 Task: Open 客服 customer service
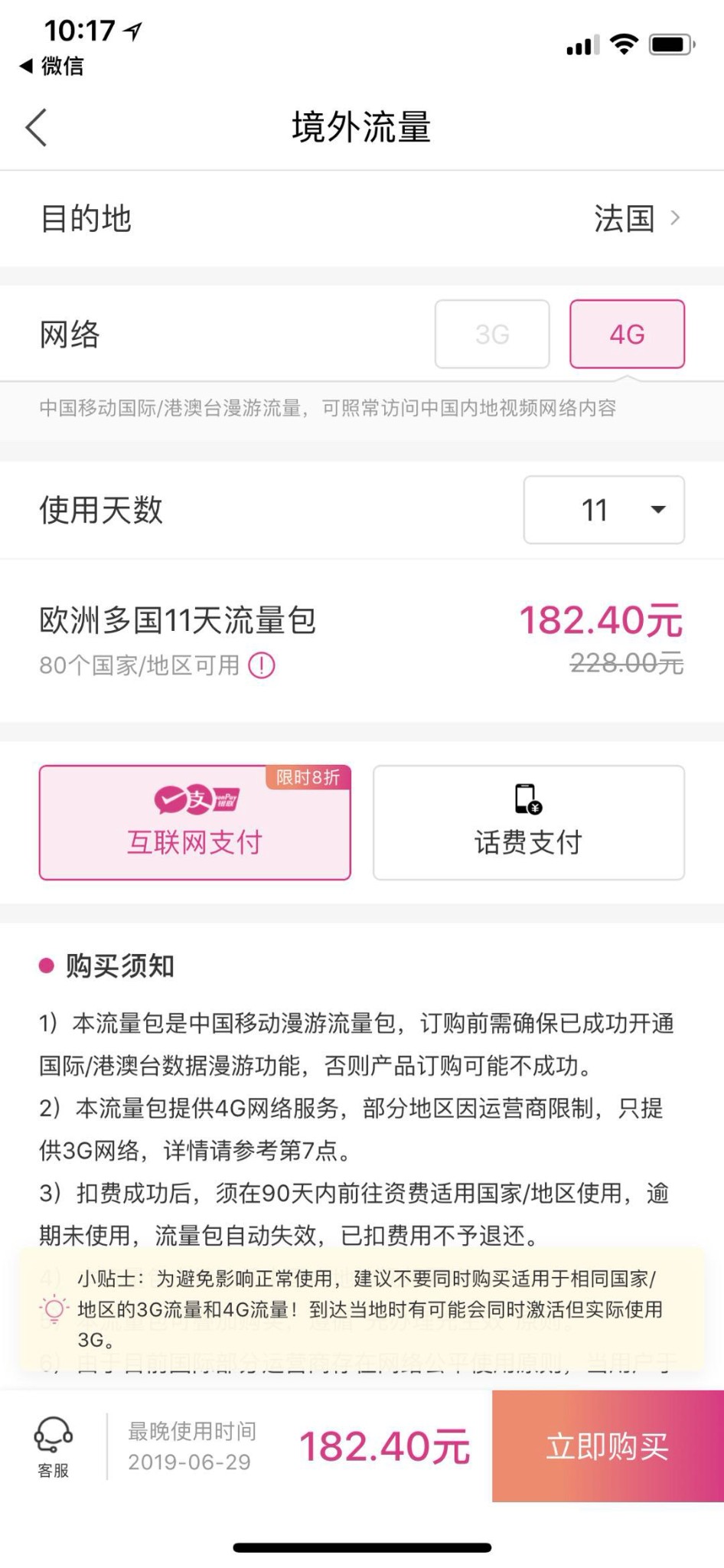(x=54, y=1445)
